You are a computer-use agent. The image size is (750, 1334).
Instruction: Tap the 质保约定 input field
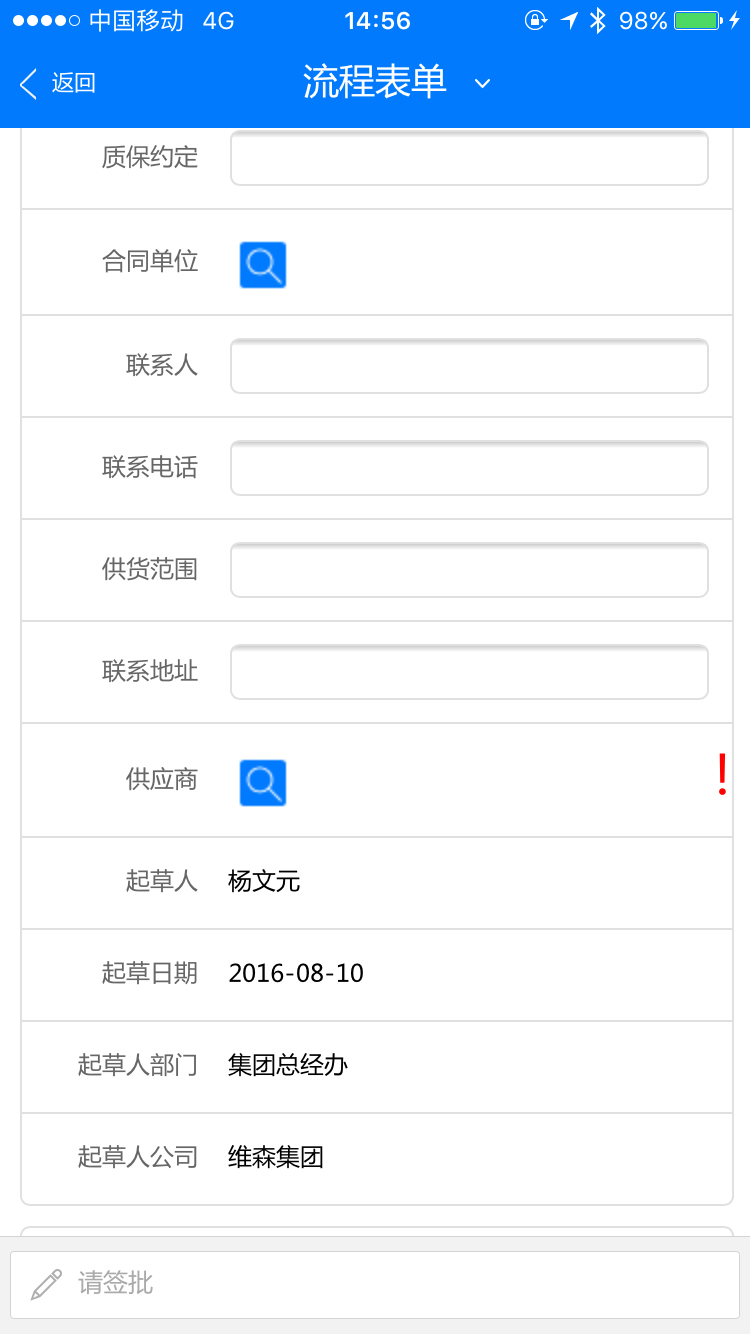pos(469,158)
